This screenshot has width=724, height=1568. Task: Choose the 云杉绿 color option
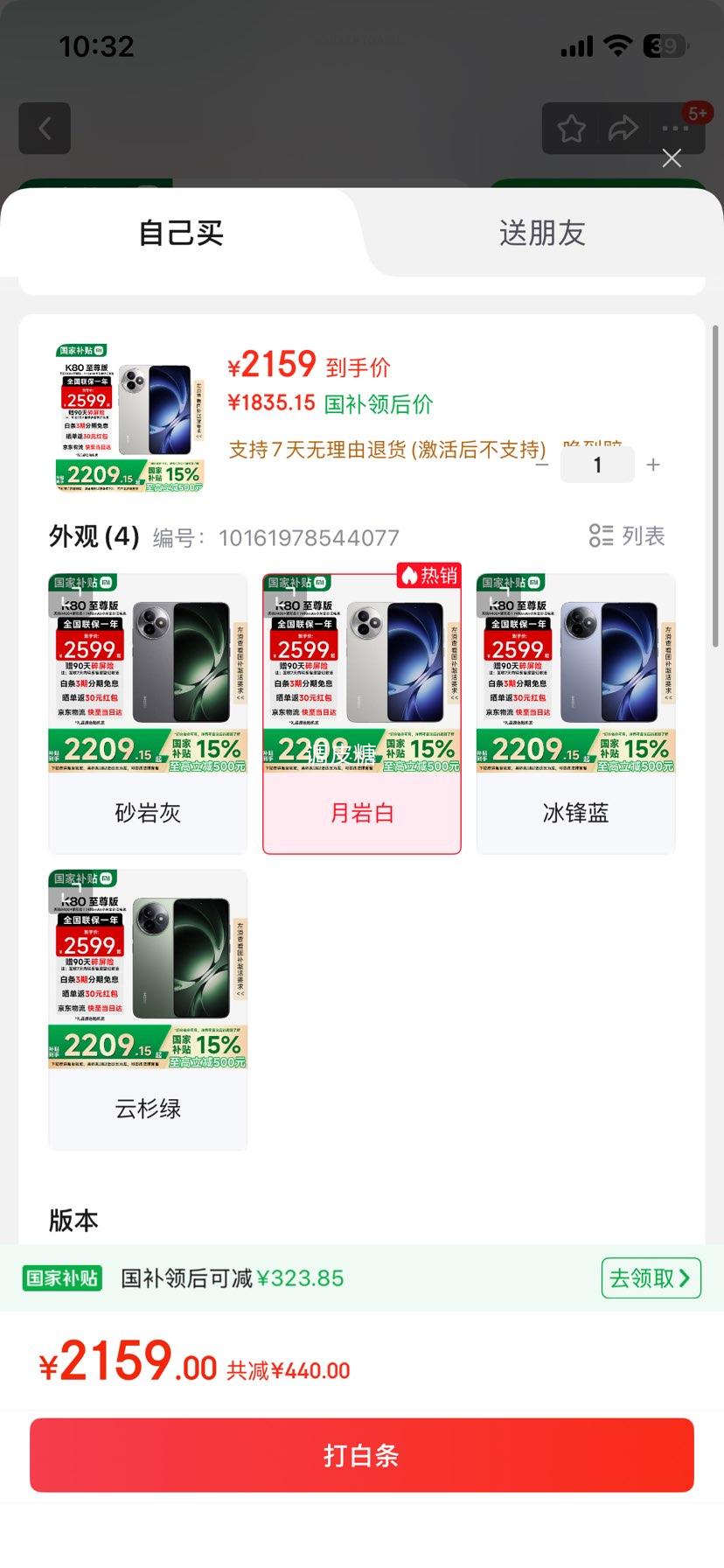148,1009
